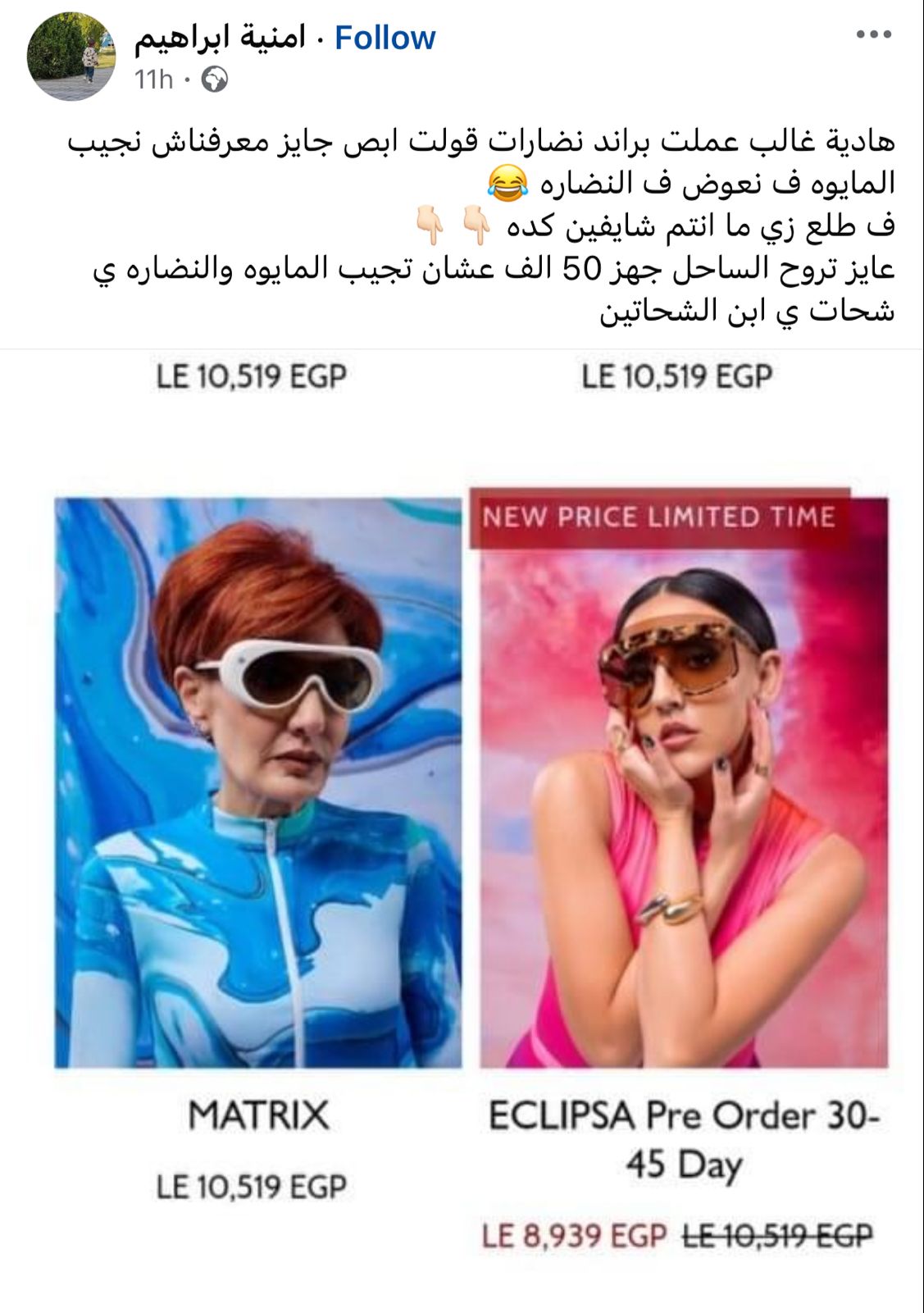Open امنية ابراهيم's profile picture
Viewport: 924px width, 1313px height.
coord(71,57)
